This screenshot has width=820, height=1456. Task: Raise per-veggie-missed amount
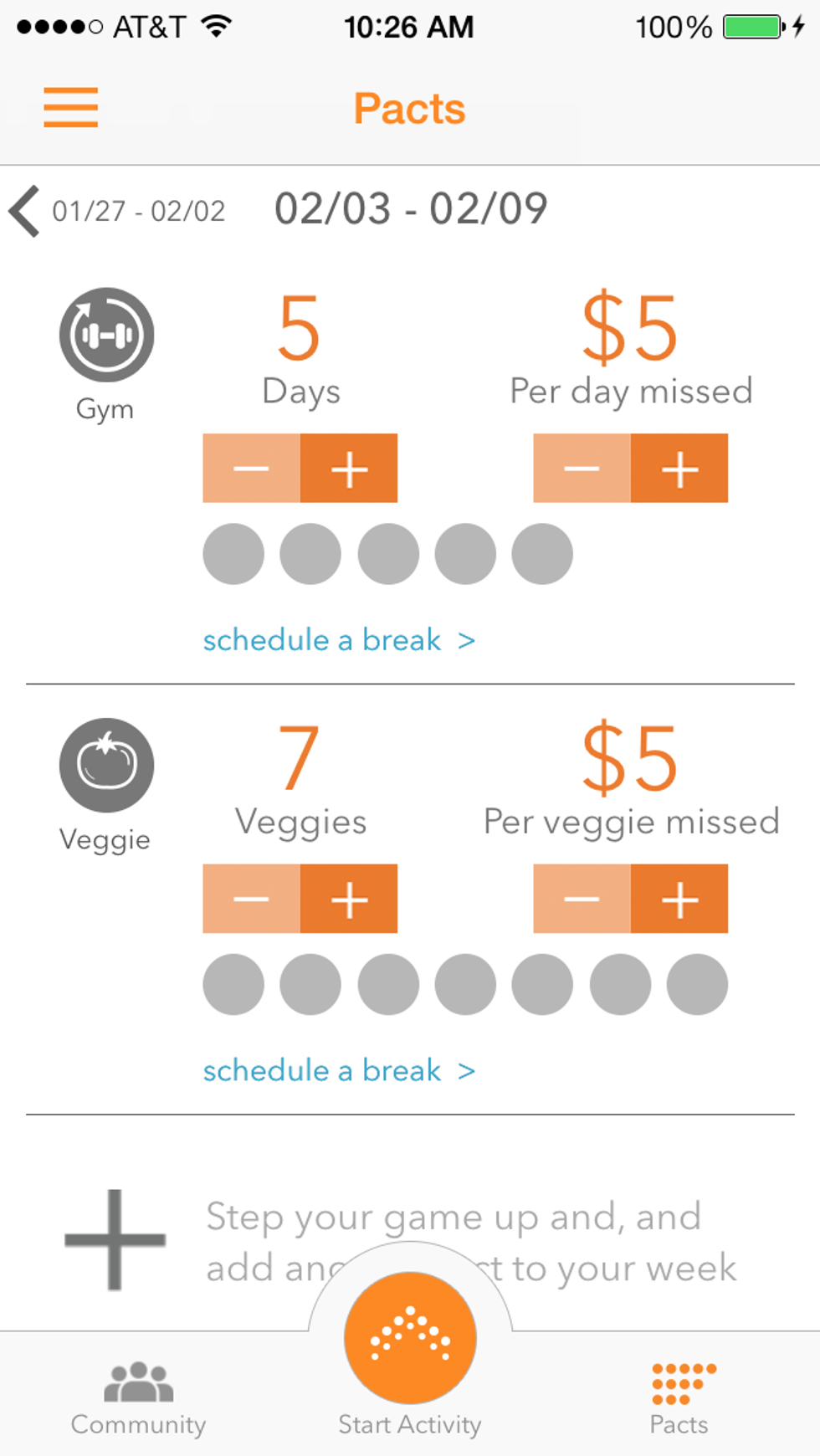(x=679, y=900)
